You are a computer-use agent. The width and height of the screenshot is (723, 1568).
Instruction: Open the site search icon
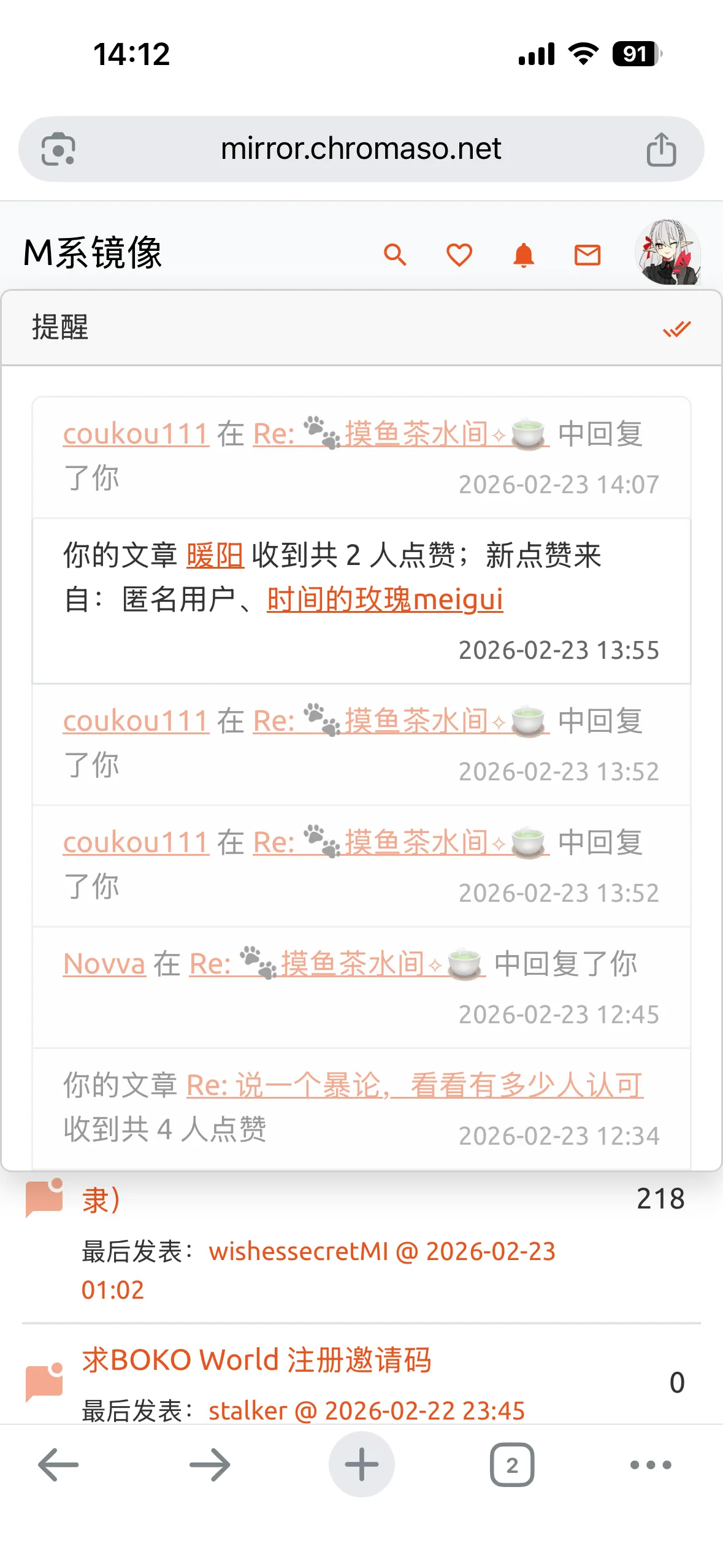tap(395, 255)
